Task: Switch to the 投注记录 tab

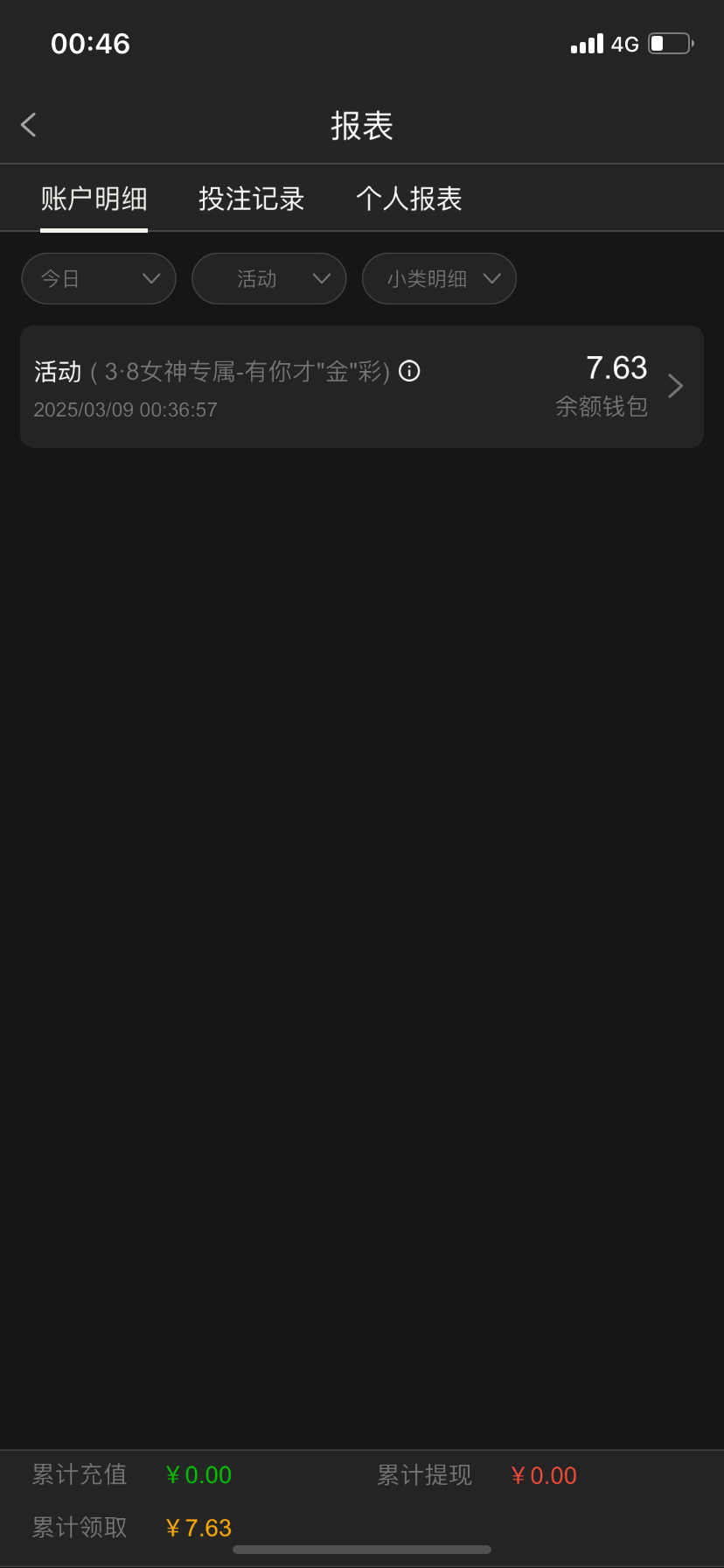Action: (x=251, y=199)
